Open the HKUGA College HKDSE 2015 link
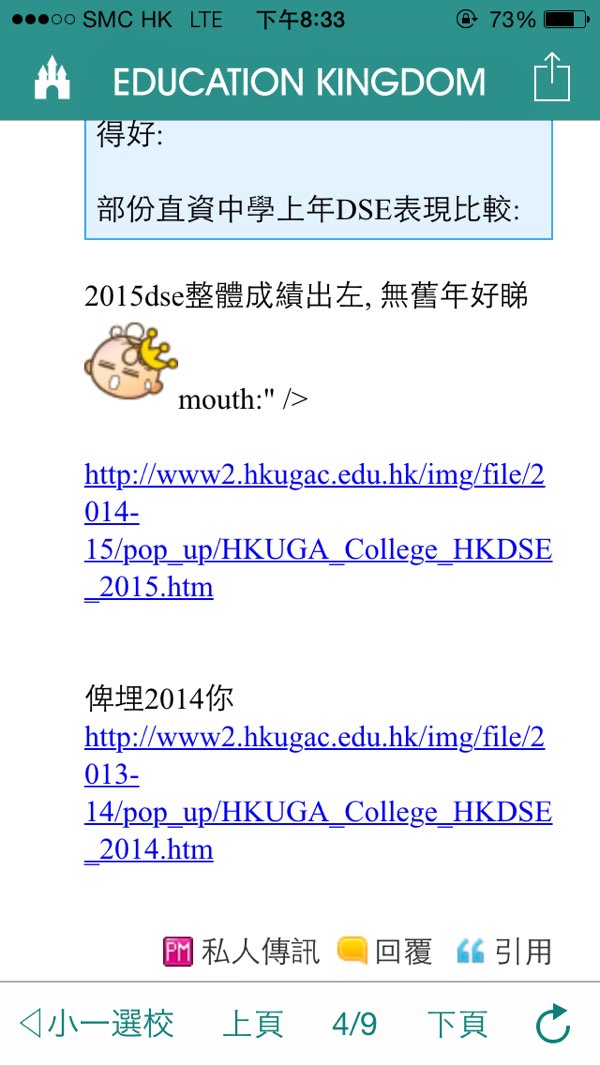Viewport: 600px width, 1065px height. point(317,531)
